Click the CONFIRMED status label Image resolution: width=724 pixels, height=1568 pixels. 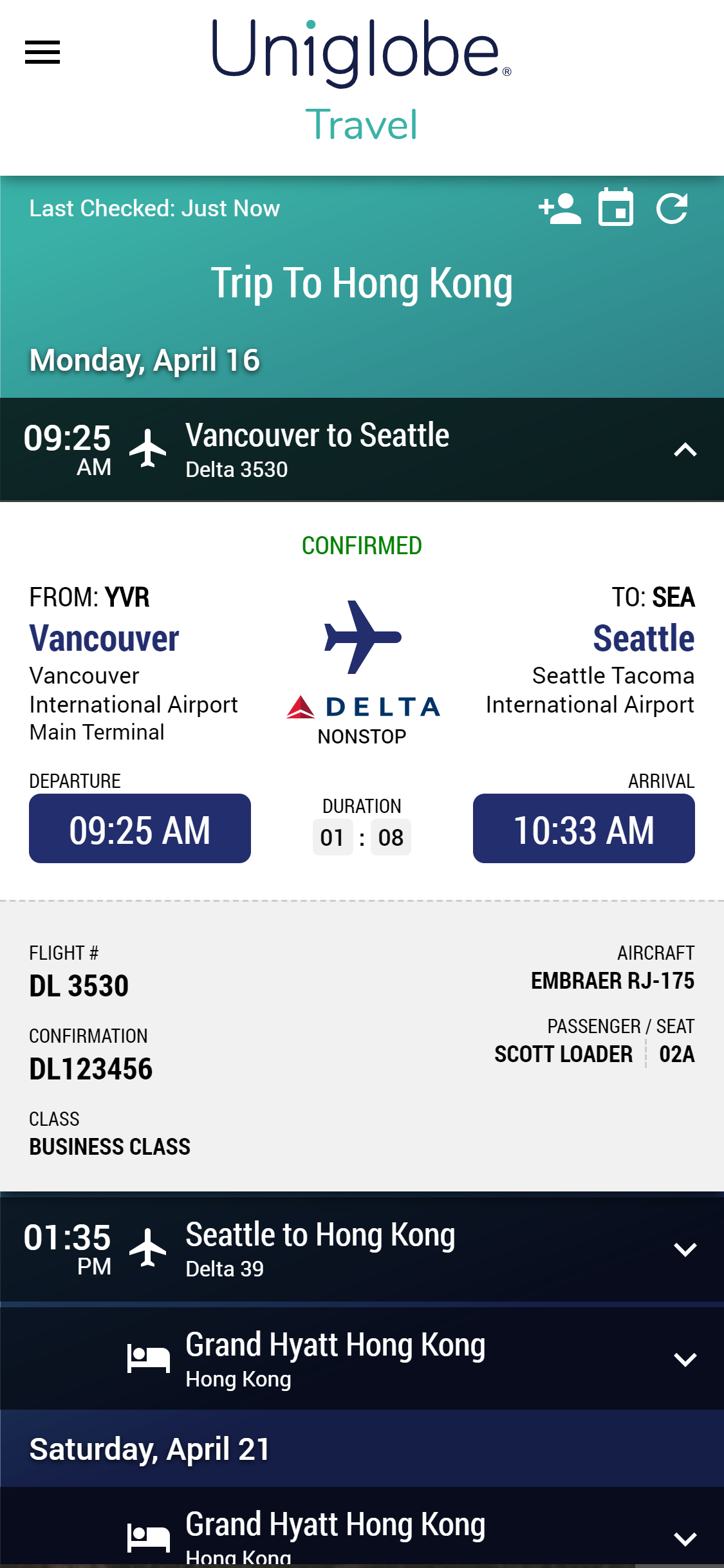pos(362,545)
